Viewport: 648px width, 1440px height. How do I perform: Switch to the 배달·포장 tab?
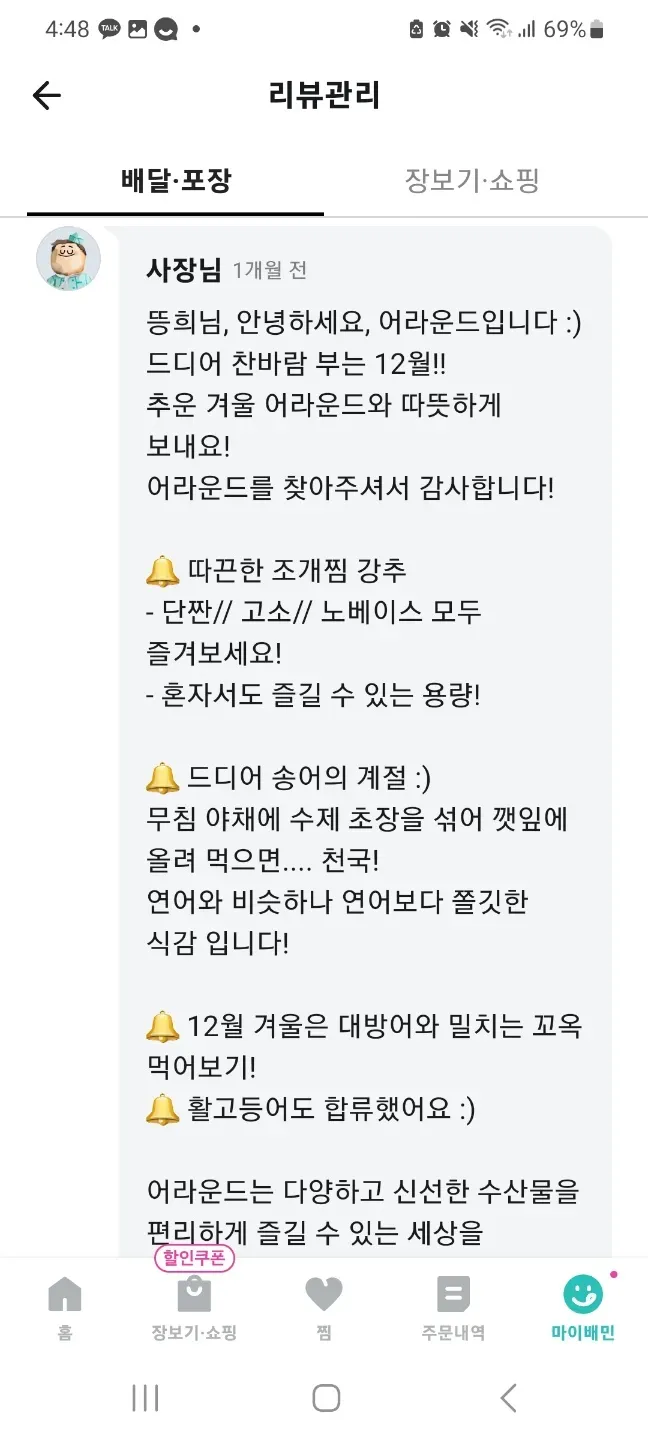coord(176,181)
